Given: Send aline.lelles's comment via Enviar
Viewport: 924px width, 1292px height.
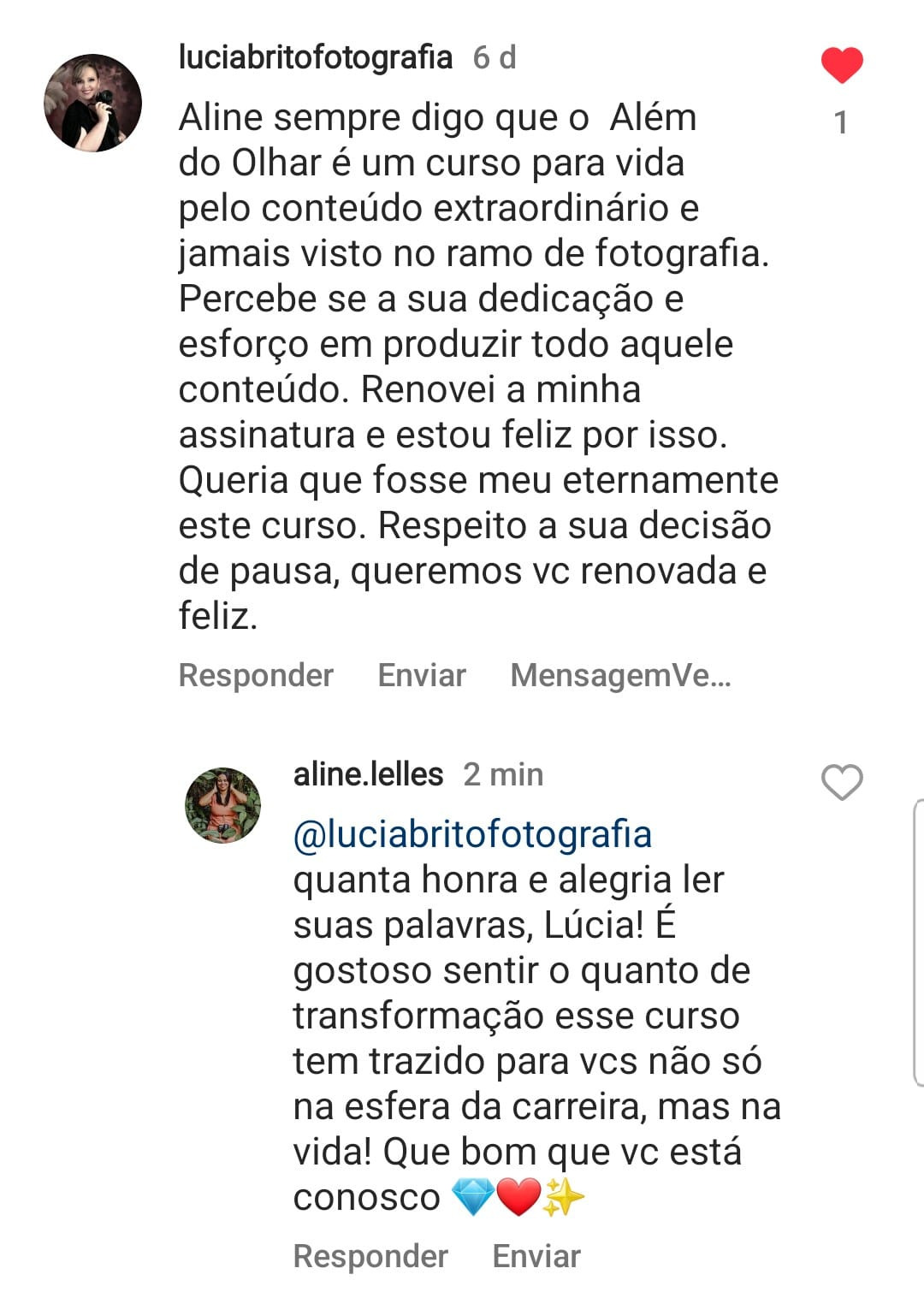Looking at the screenshot, I should pos(536,1256).
